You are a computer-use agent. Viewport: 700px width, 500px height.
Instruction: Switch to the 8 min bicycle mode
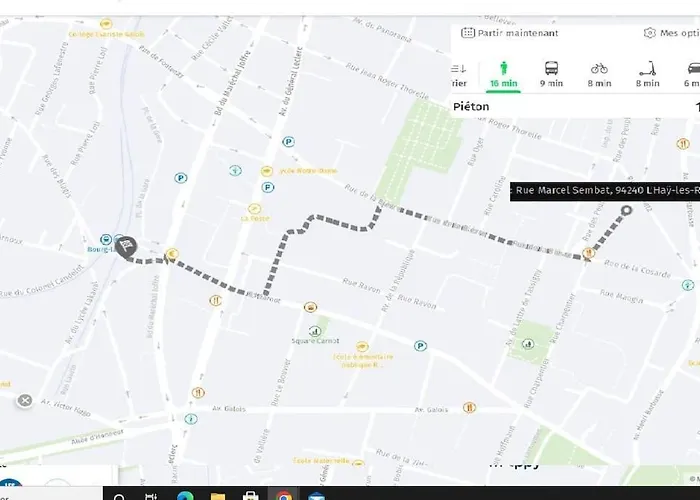[x=599, y=74]
